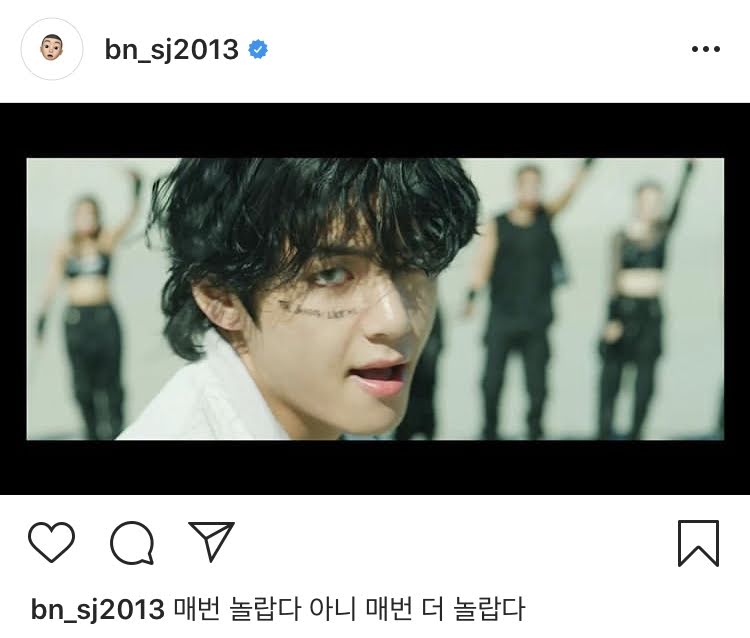This screenshot has height=638, width=750.
Task: Open bn_sj2013's profile picture
Action: tap(52, 49)
